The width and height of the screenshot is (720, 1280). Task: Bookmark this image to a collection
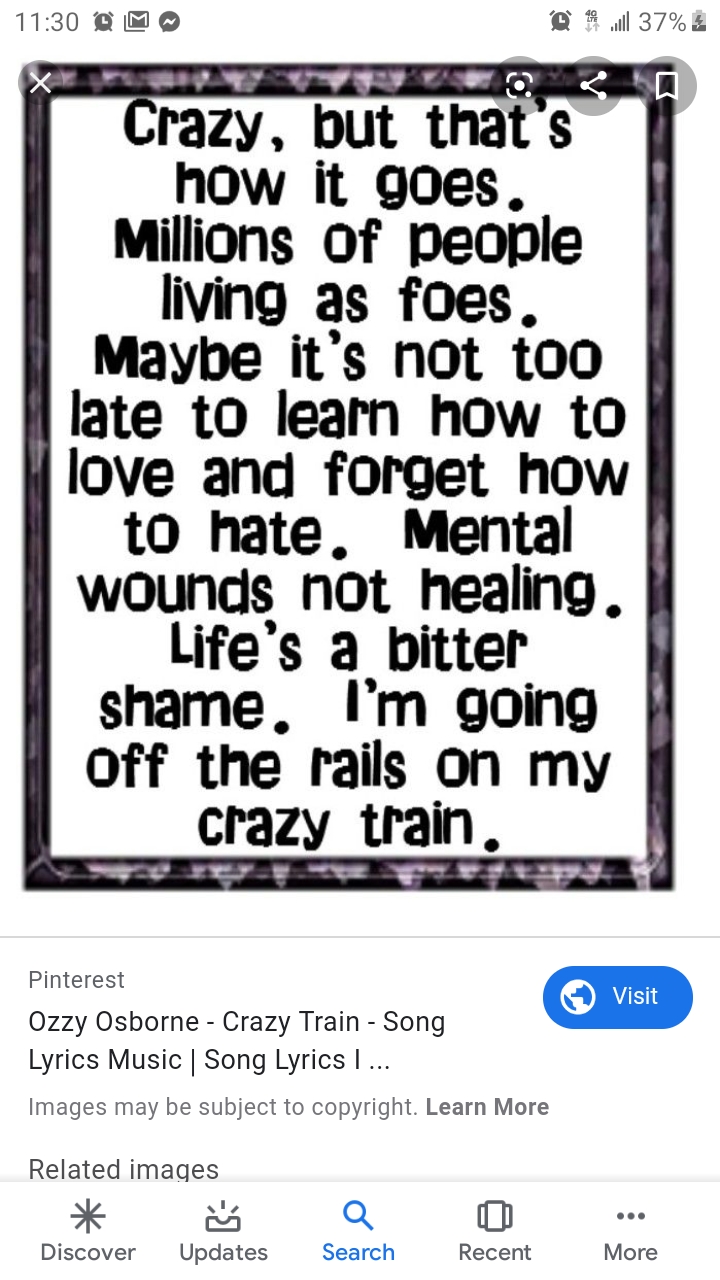666,87
